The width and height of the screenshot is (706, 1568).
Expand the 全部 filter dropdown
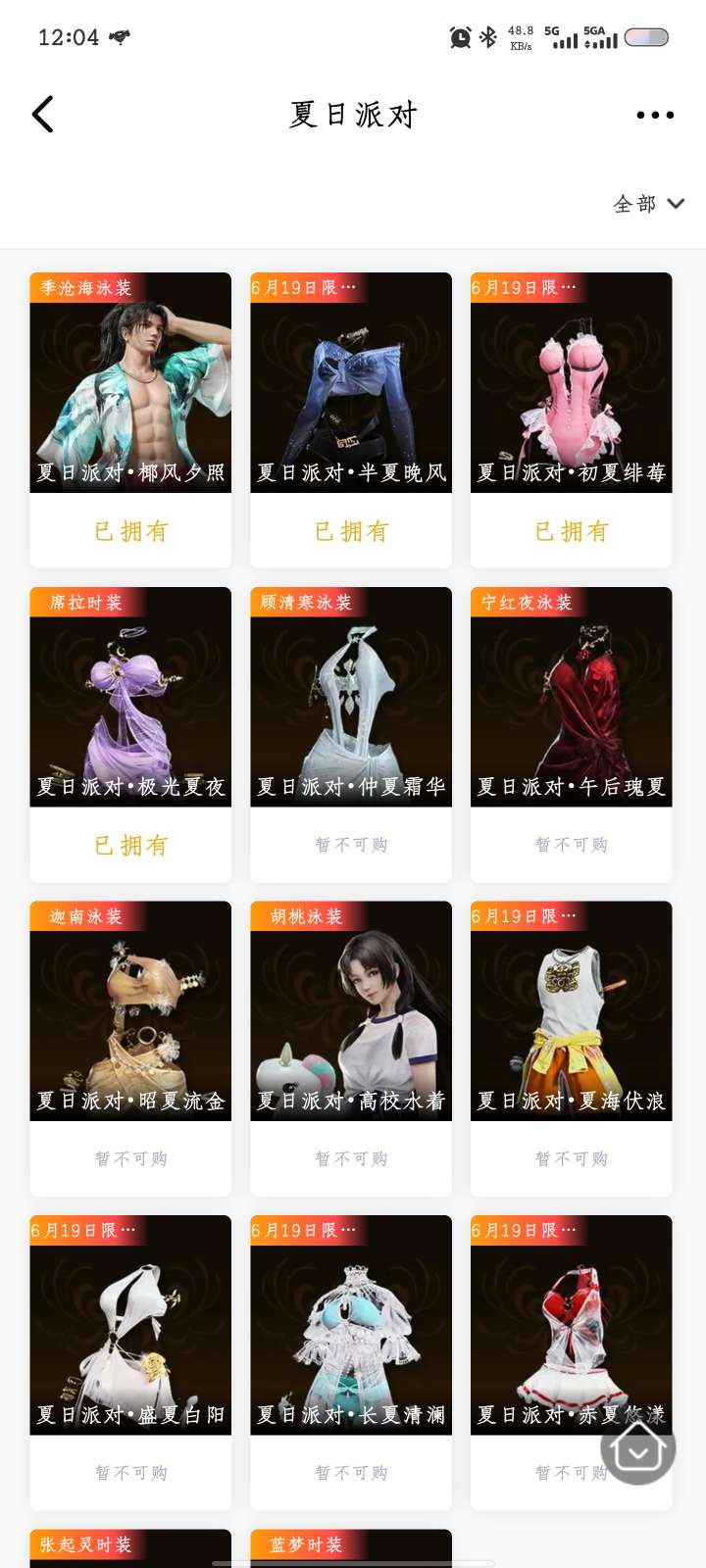tap(648, 204)
